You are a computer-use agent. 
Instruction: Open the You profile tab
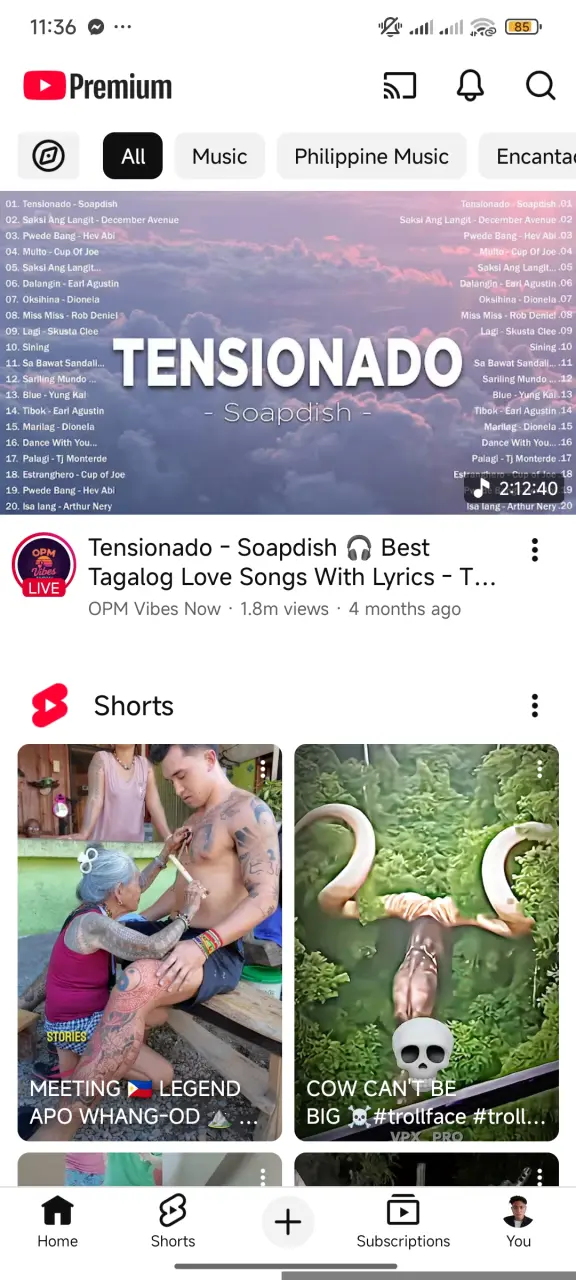pos(518,1222)
